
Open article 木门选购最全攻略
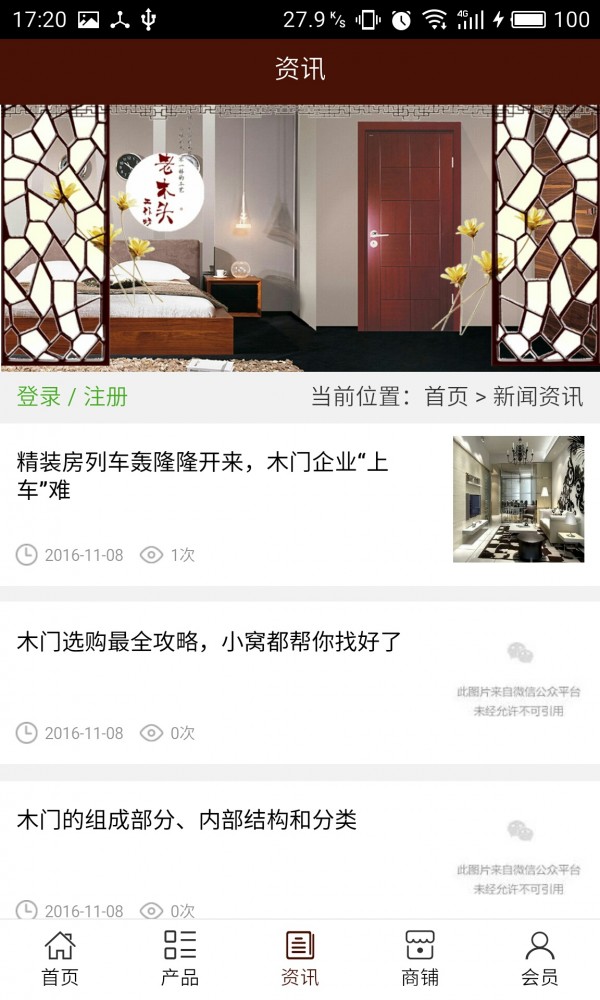tap(209, 641)
